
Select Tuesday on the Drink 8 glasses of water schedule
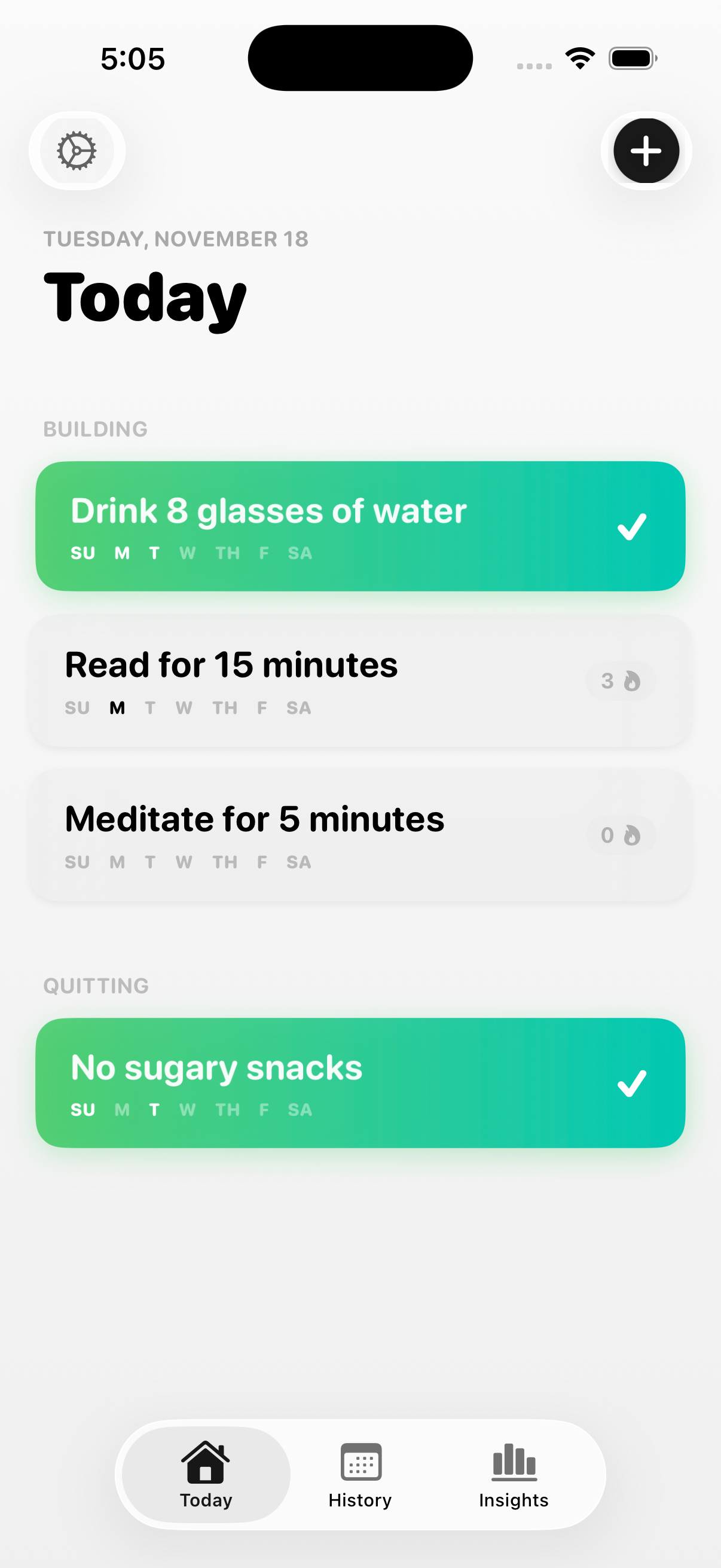tap(154, 553)
